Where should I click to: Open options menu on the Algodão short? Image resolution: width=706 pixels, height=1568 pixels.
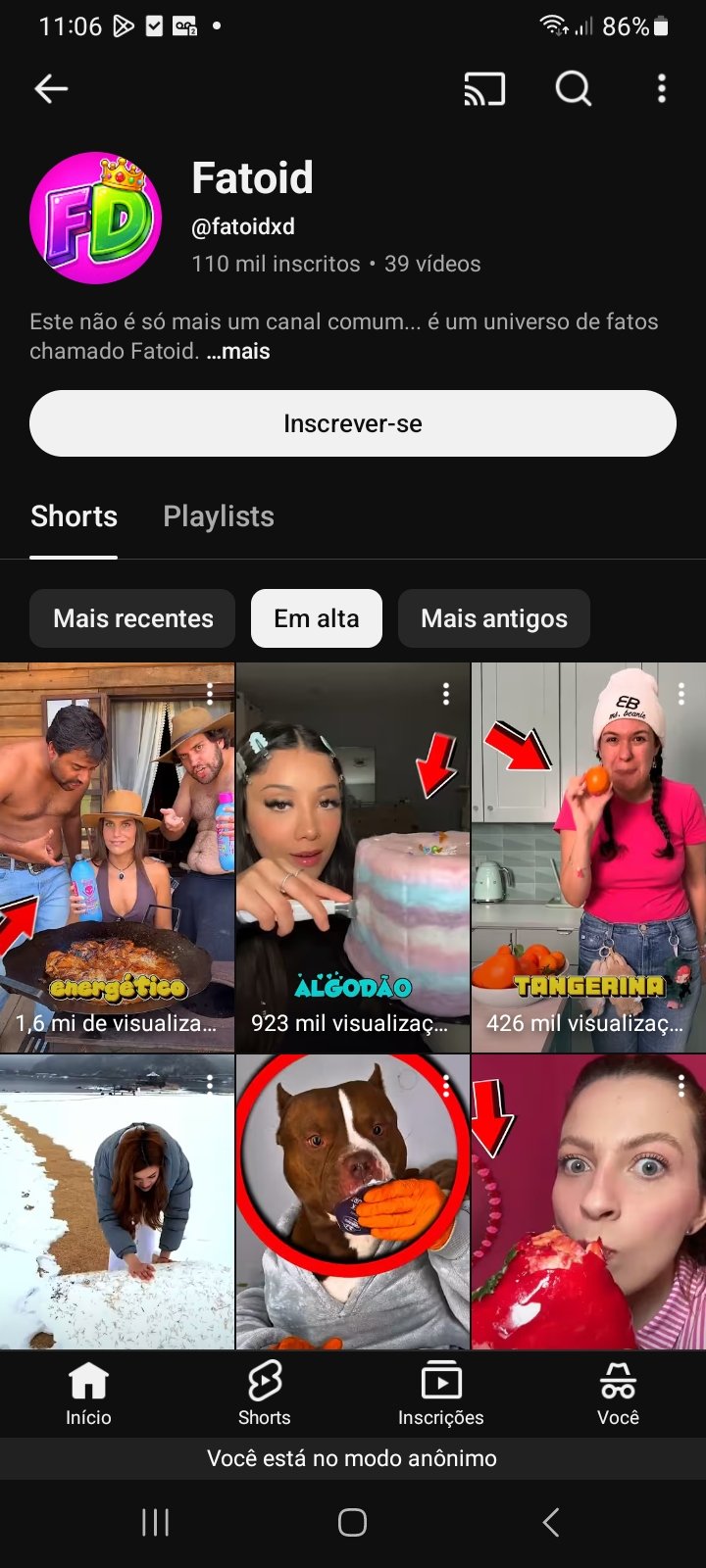coord(446,694)
